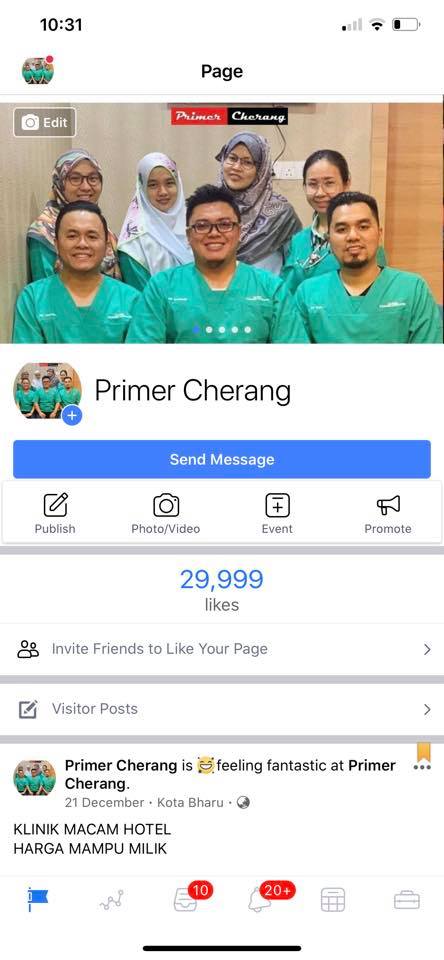
Task: View the 29,999 likes count
Action: 222,590
